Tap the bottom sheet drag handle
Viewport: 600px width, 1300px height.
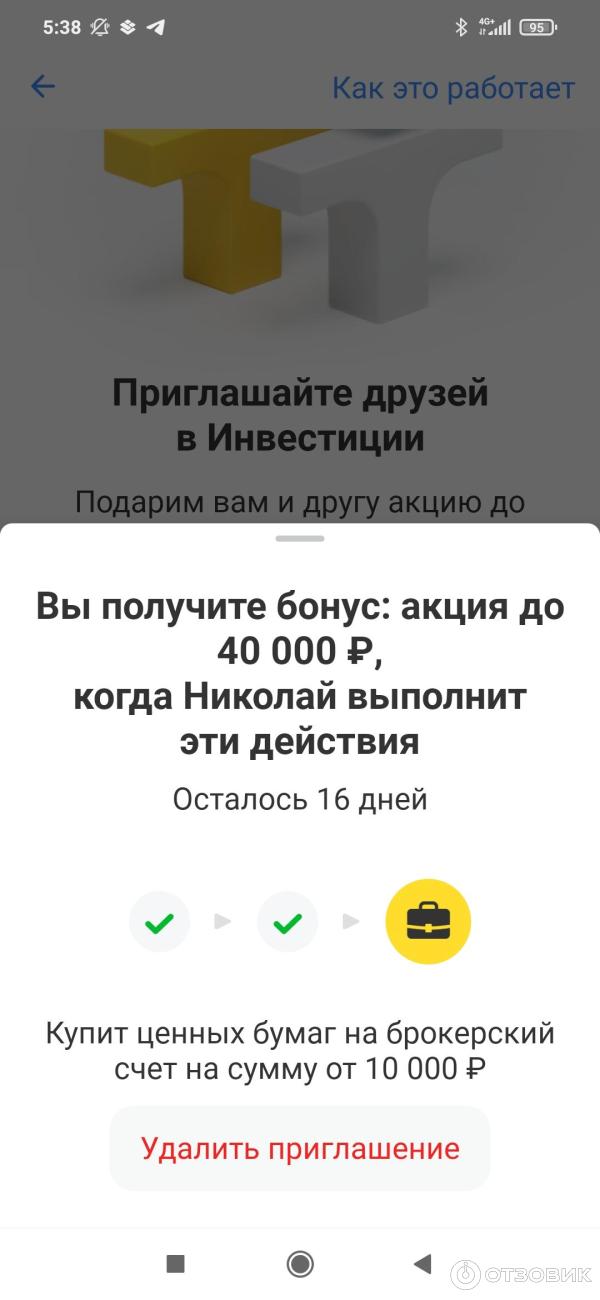tap(300, 539)
